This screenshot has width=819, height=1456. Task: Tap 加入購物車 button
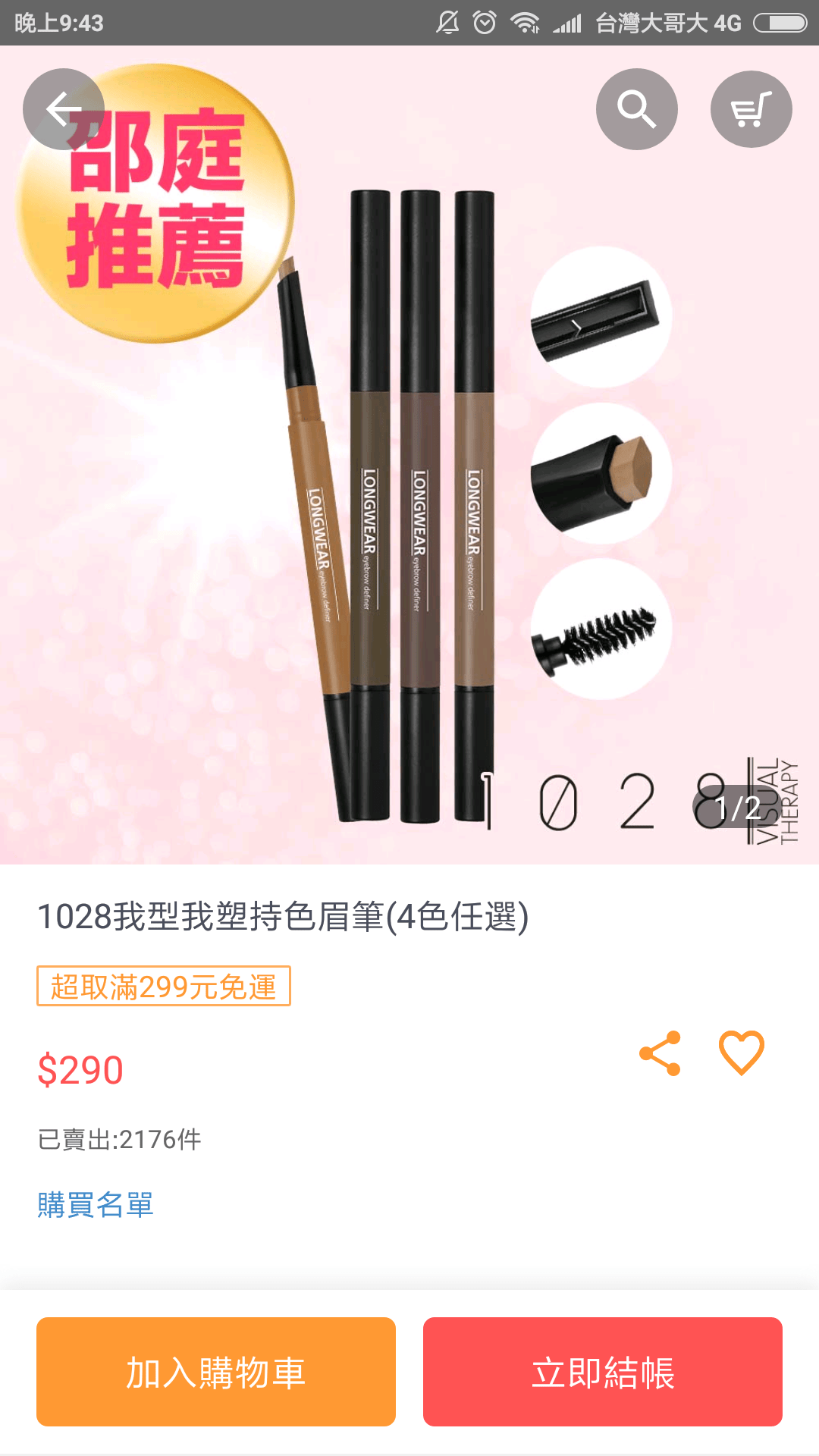coord(216,1372)
